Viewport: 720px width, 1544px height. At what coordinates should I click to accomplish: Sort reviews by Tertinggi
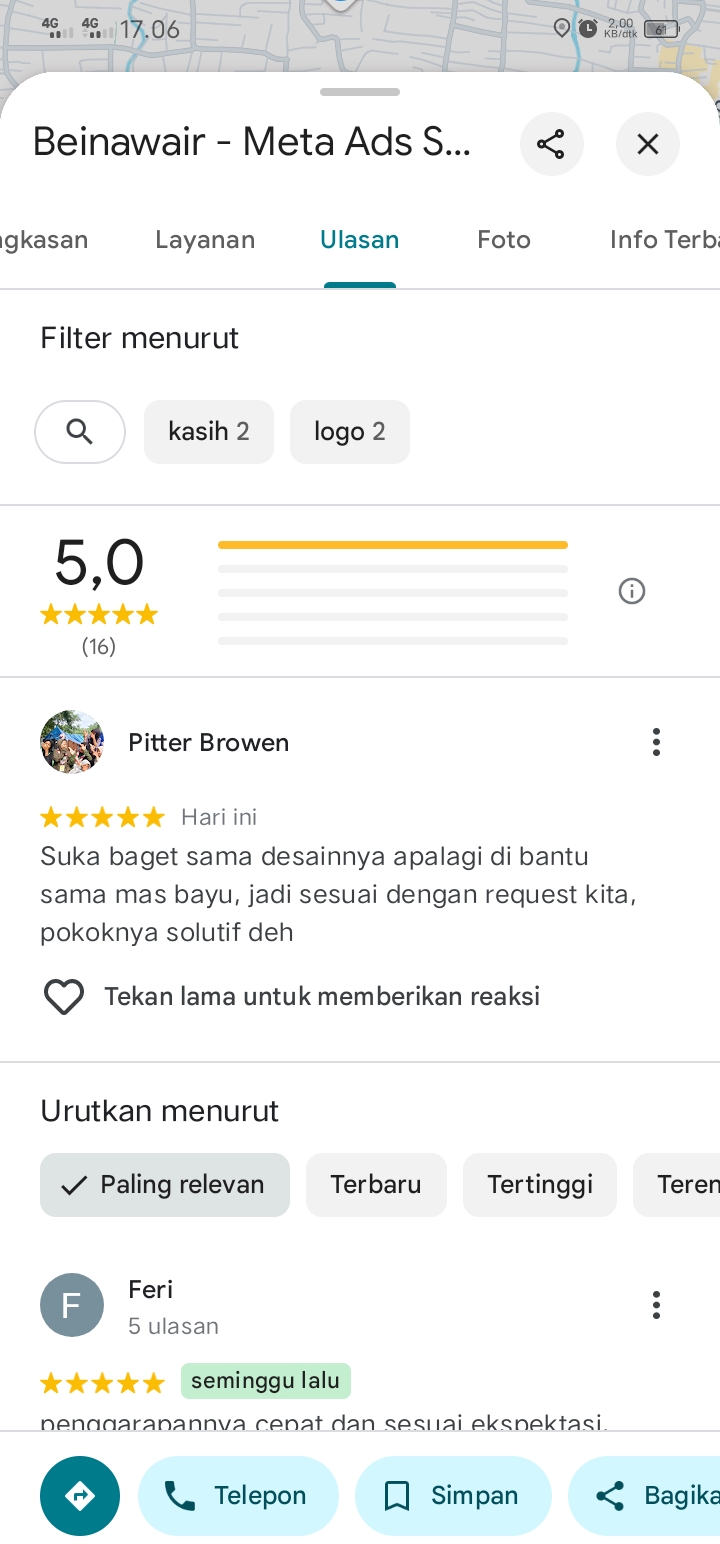pyautogui.click(x=540, y=1185)
